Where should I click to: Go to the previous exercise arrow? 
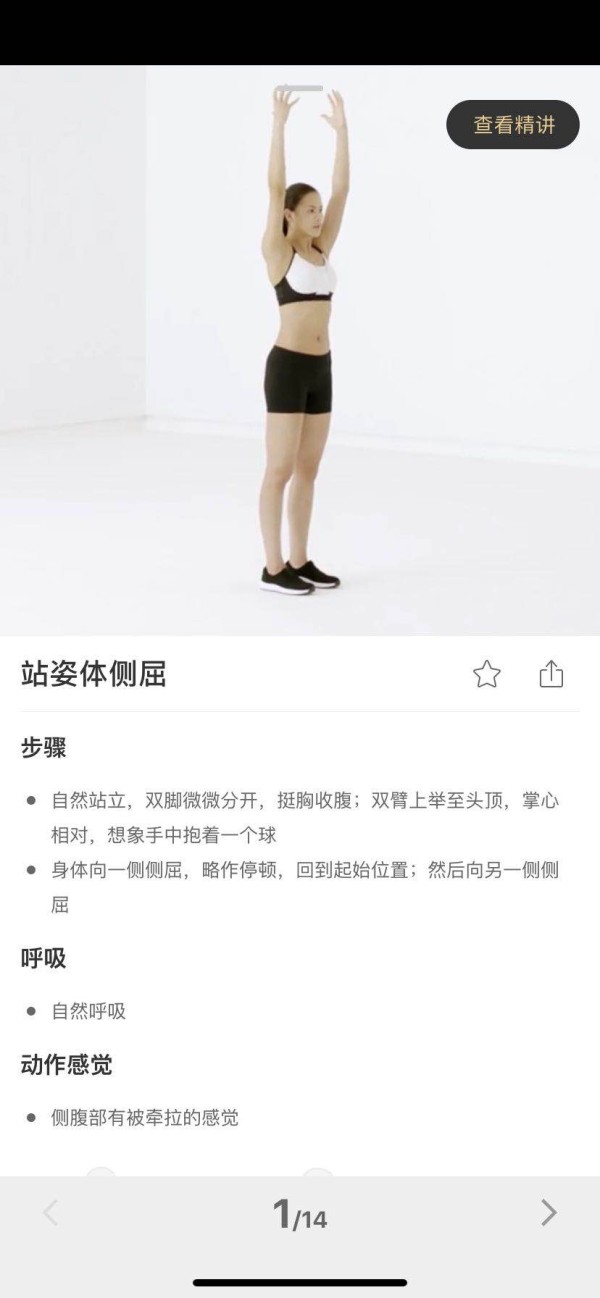51,1213
